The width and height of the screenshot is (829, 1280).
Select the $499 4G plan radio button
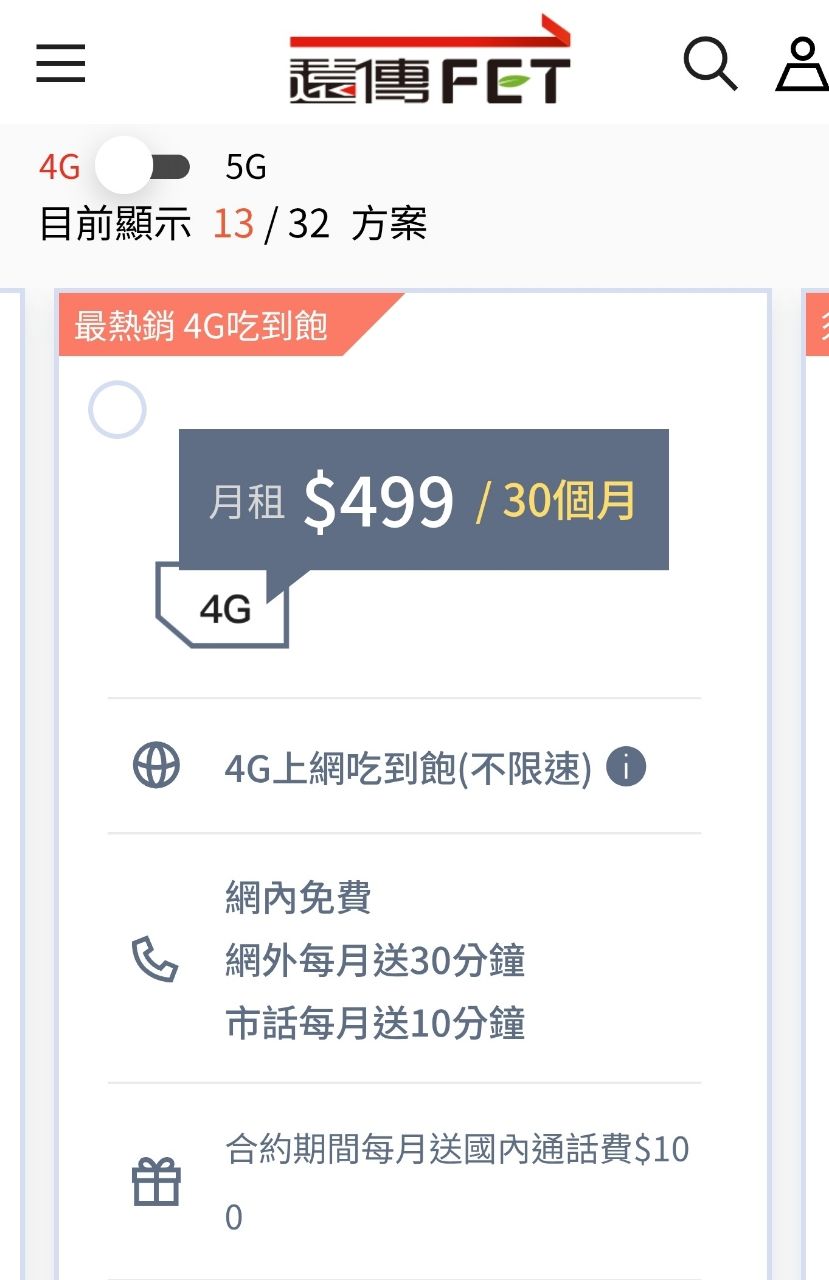coord(118,410)
